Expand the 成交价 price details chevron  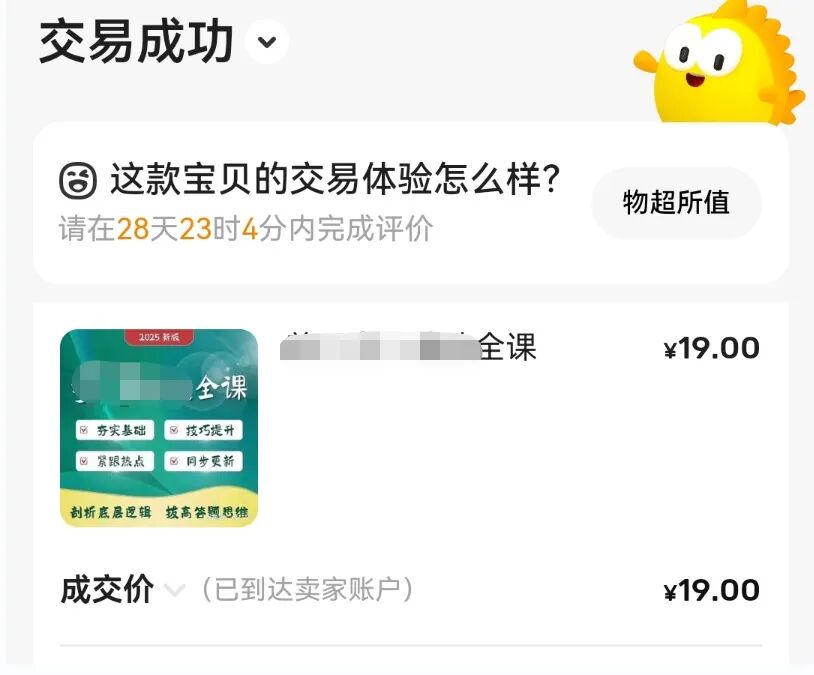[x=175, y=590]
